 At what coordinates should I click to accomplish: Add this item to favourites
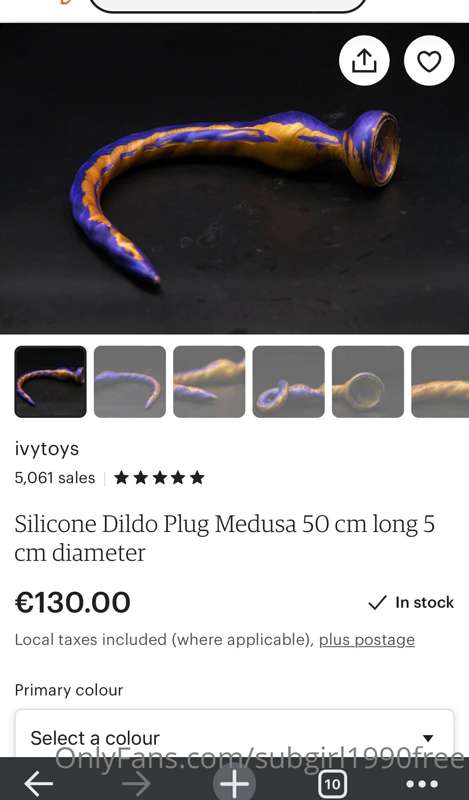click(x=429, y=61)
